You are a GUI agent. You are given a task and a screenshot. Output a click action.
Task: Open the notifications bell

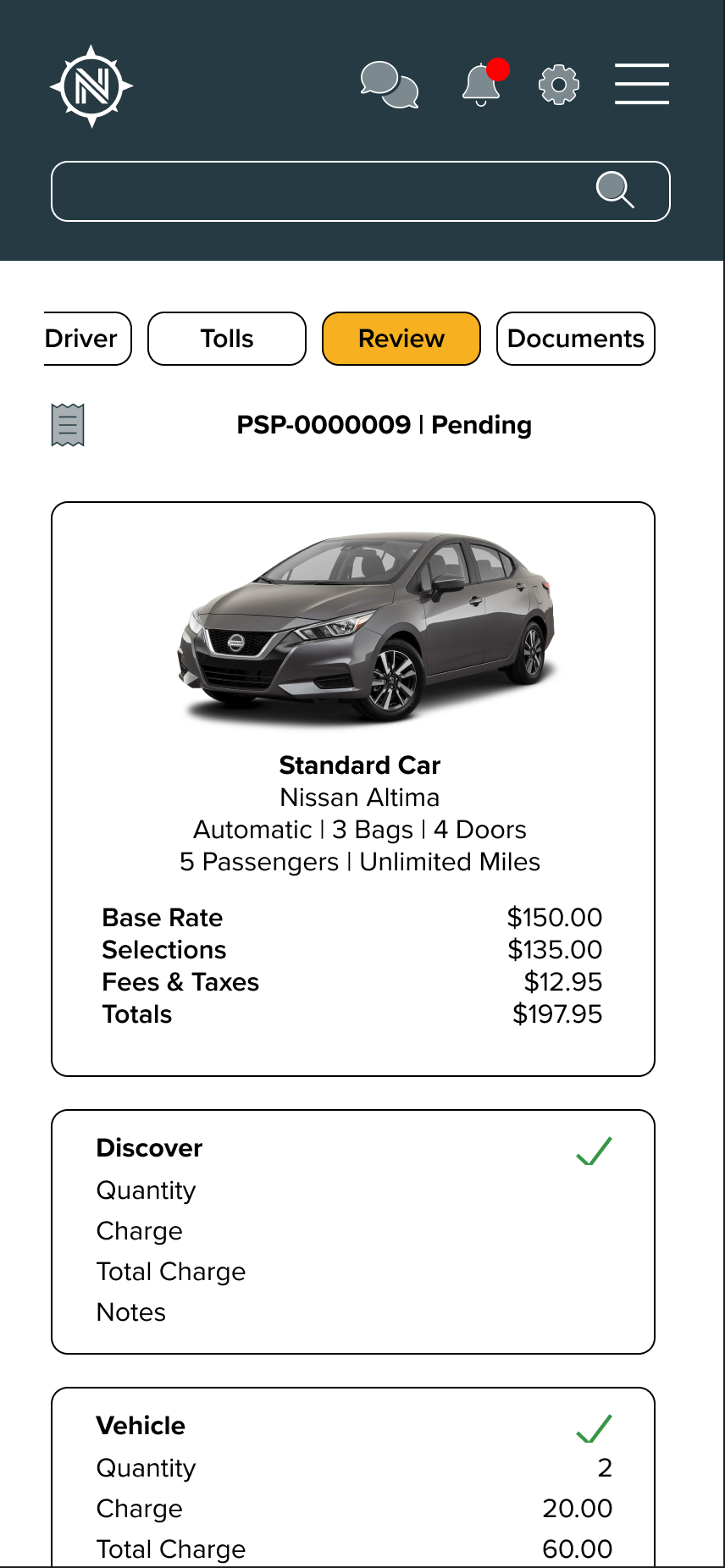click(x=482, y=85)
